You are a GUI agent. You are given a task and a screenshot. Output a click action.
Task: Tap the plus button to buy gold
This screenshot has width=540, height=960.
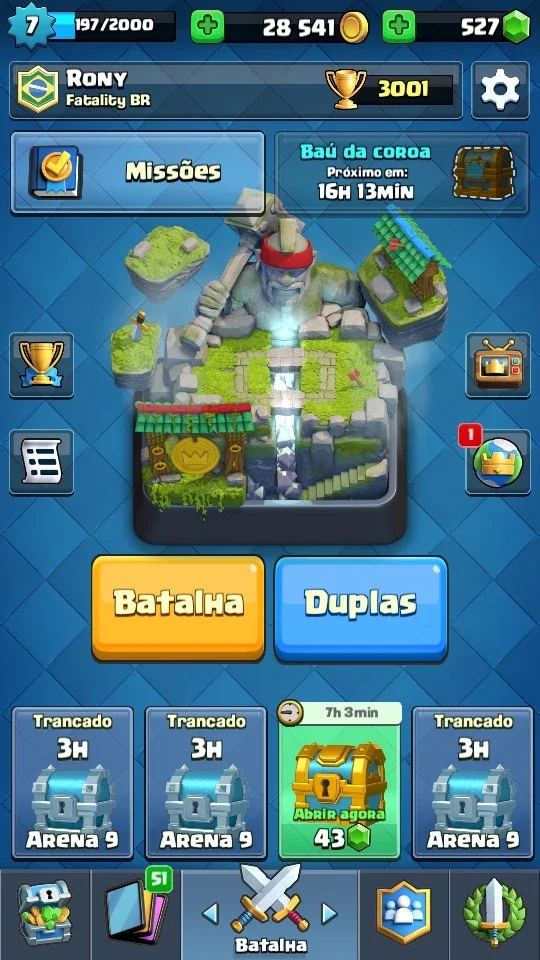(x=207, y=27)
